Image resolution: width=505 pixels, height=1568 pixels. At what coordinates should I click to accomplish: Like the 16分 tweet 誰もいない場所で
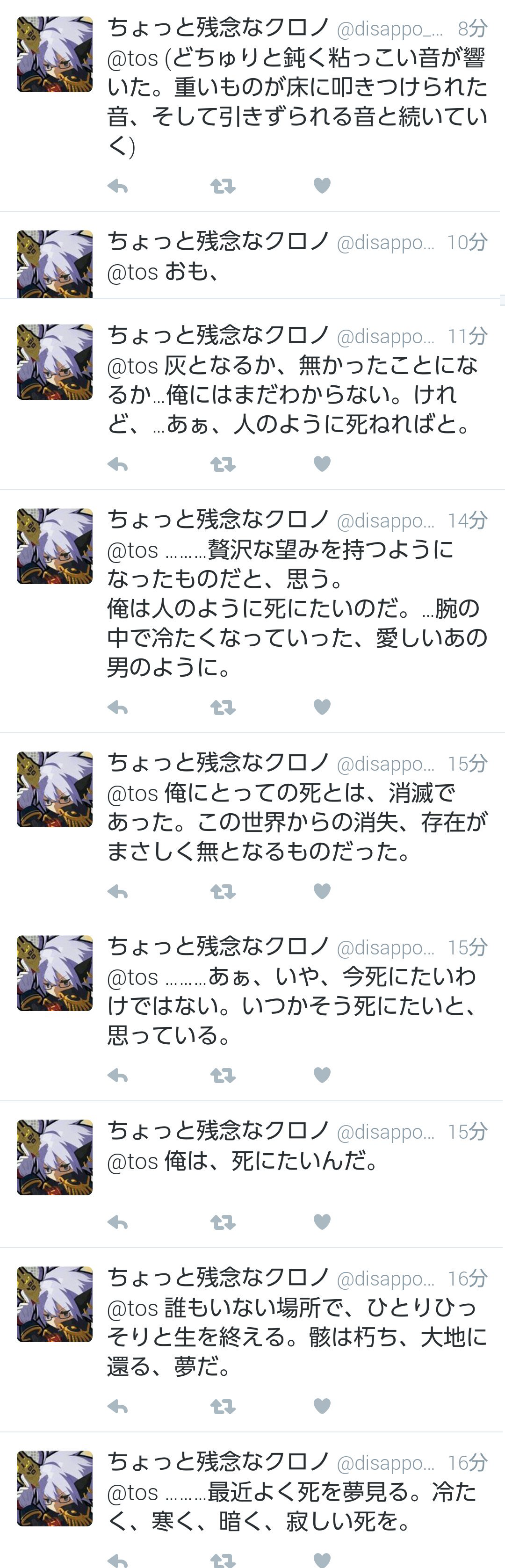pos(322,1406)
